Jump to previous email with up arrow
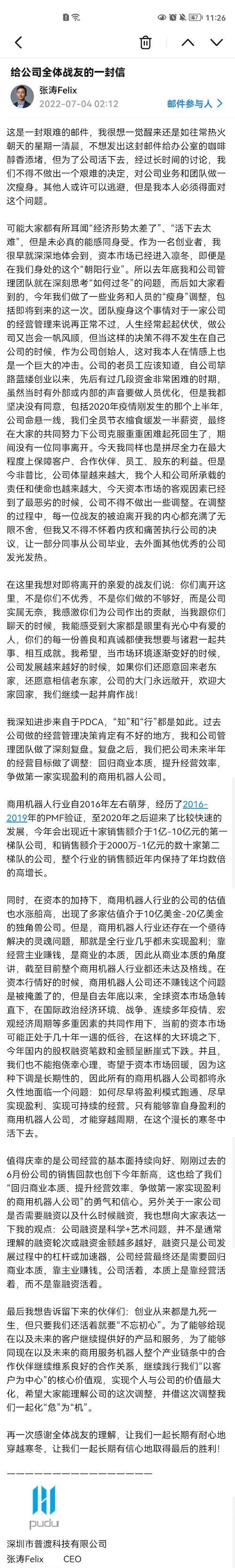This screenshot has height=1568, width=235. (188, 42)
